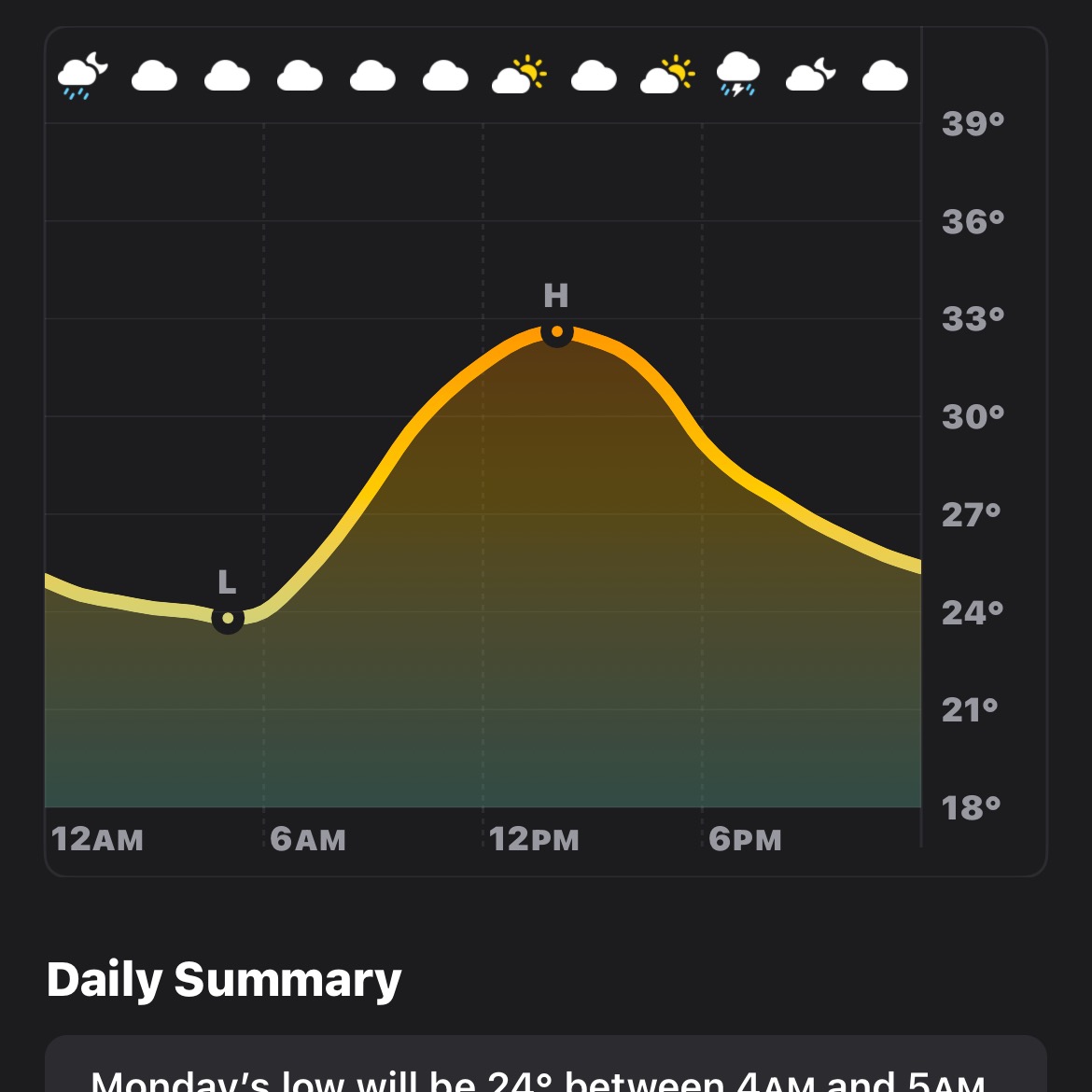Select the high point marker on the temperature chart
Screen dimensions: 1092x1092
click(556, 331)
